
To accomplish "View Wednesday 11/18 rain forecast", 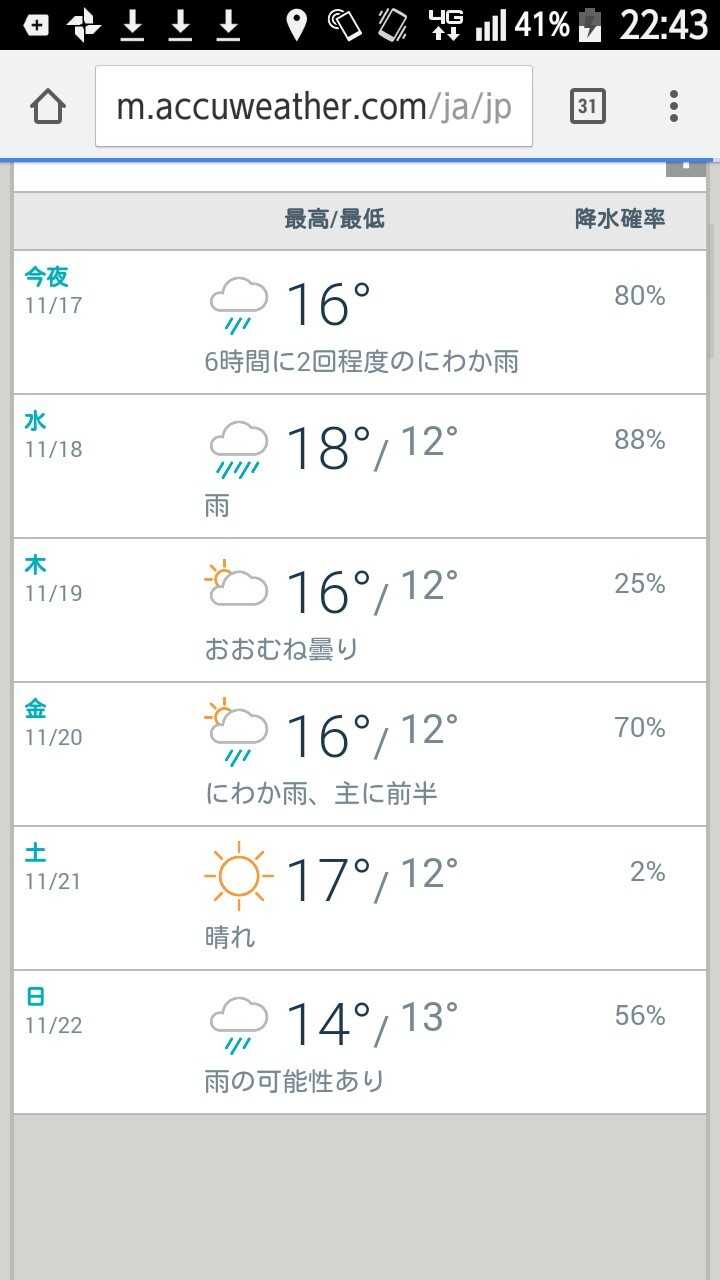I will point(360,466).
